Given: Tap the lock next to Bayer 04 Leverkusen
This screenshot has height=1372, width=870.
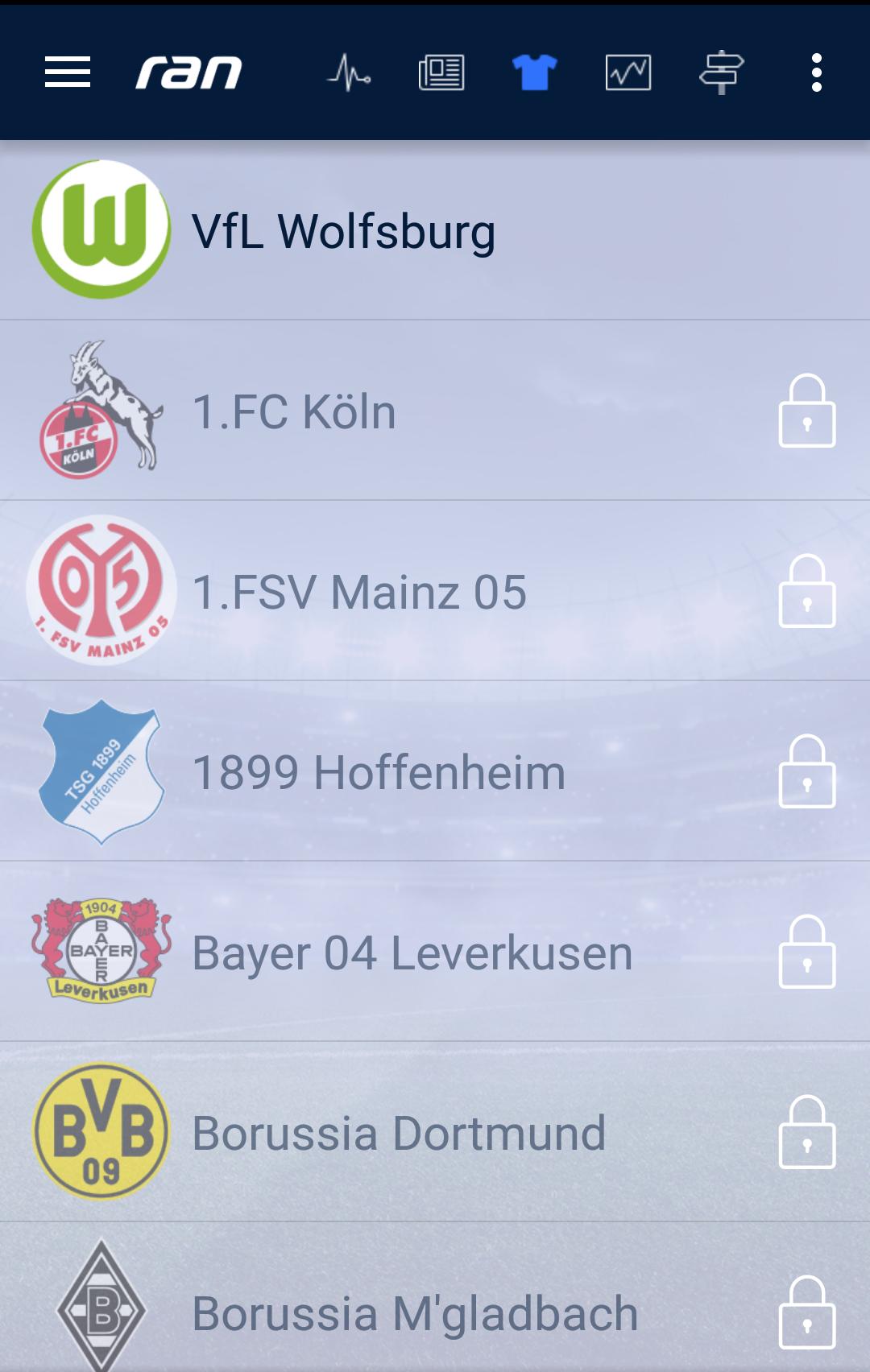Looking at the screenshot, I should (x=806, y=953).
